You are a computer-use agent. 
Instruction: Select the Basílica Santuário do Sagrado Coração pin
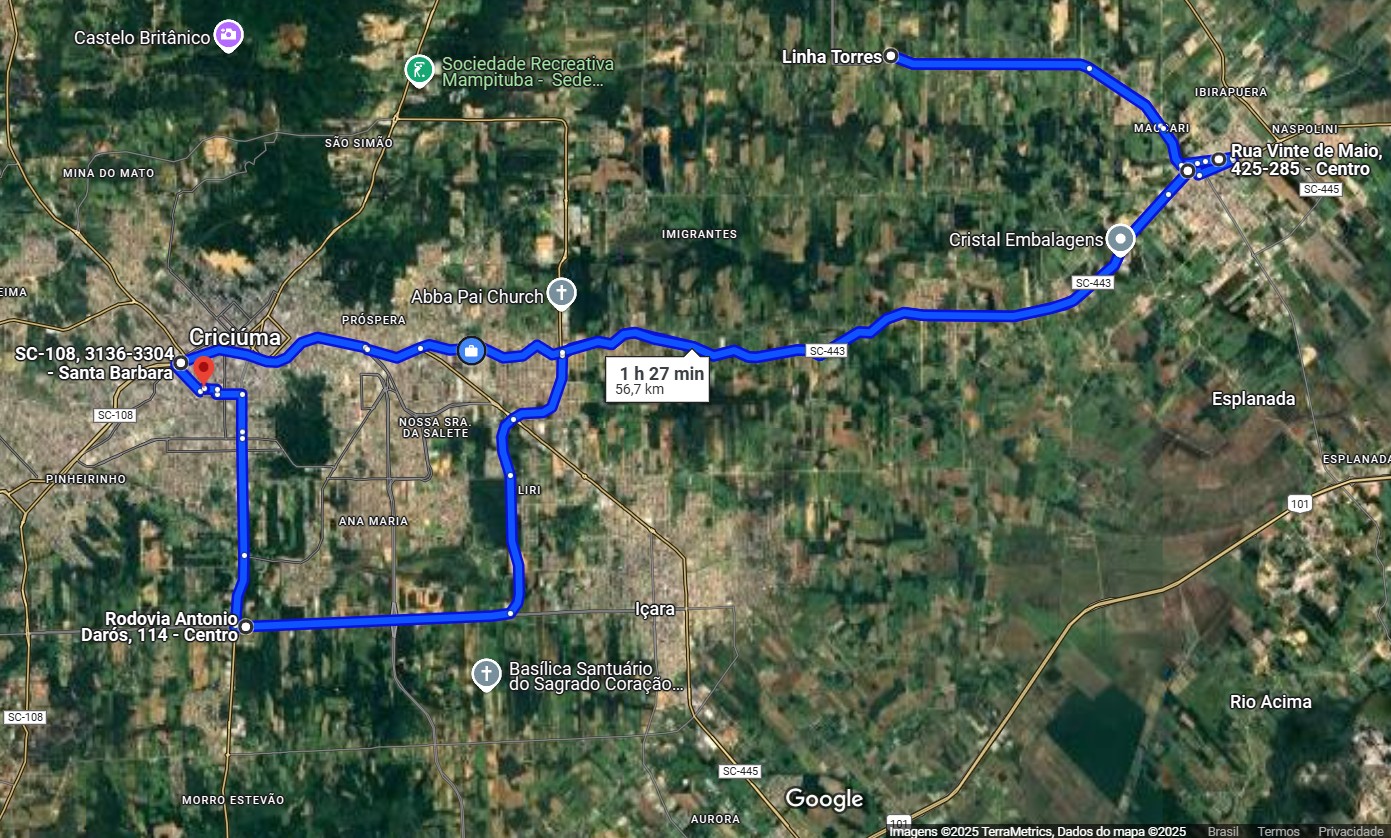(487, 673)
